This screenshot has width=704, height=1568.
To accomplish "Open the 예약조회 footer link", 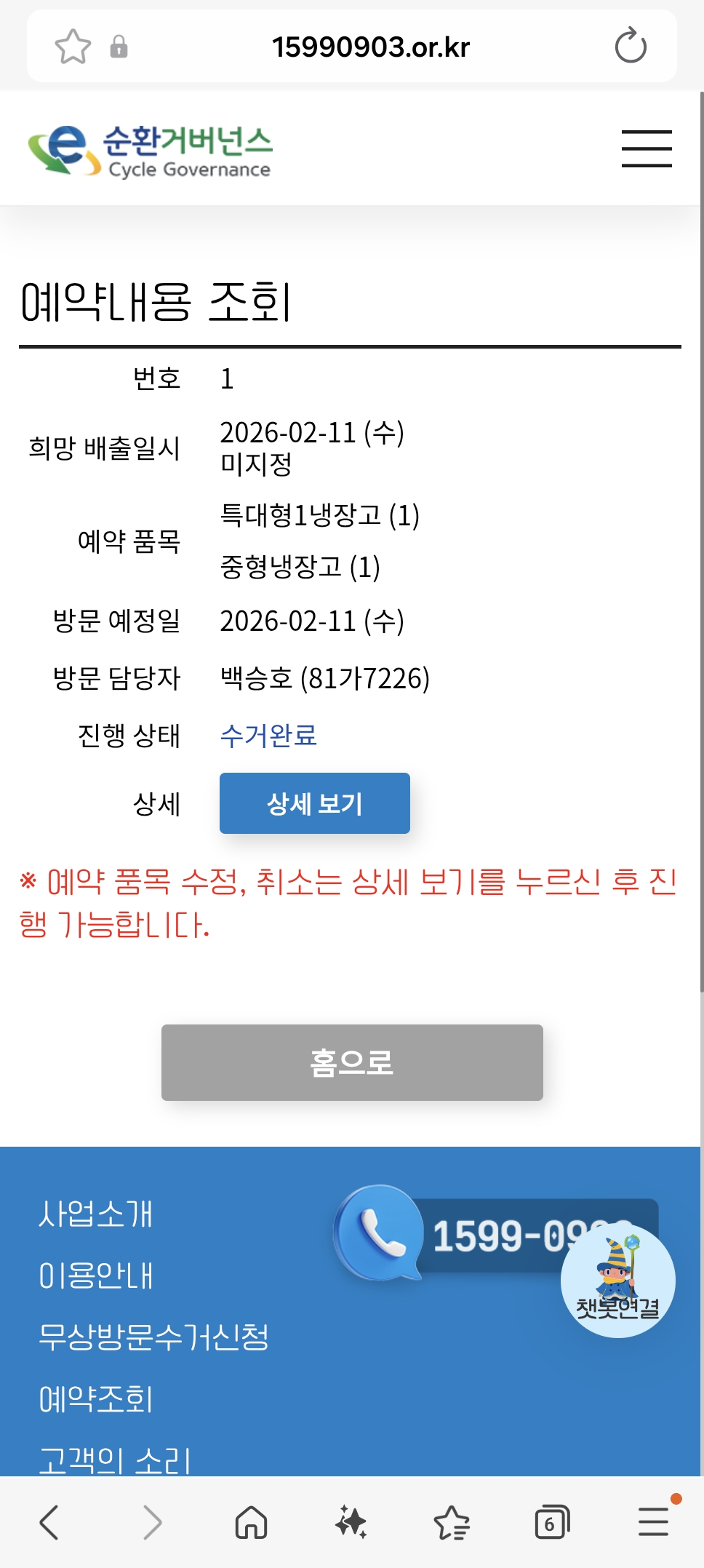I will tap(95, 1398).
